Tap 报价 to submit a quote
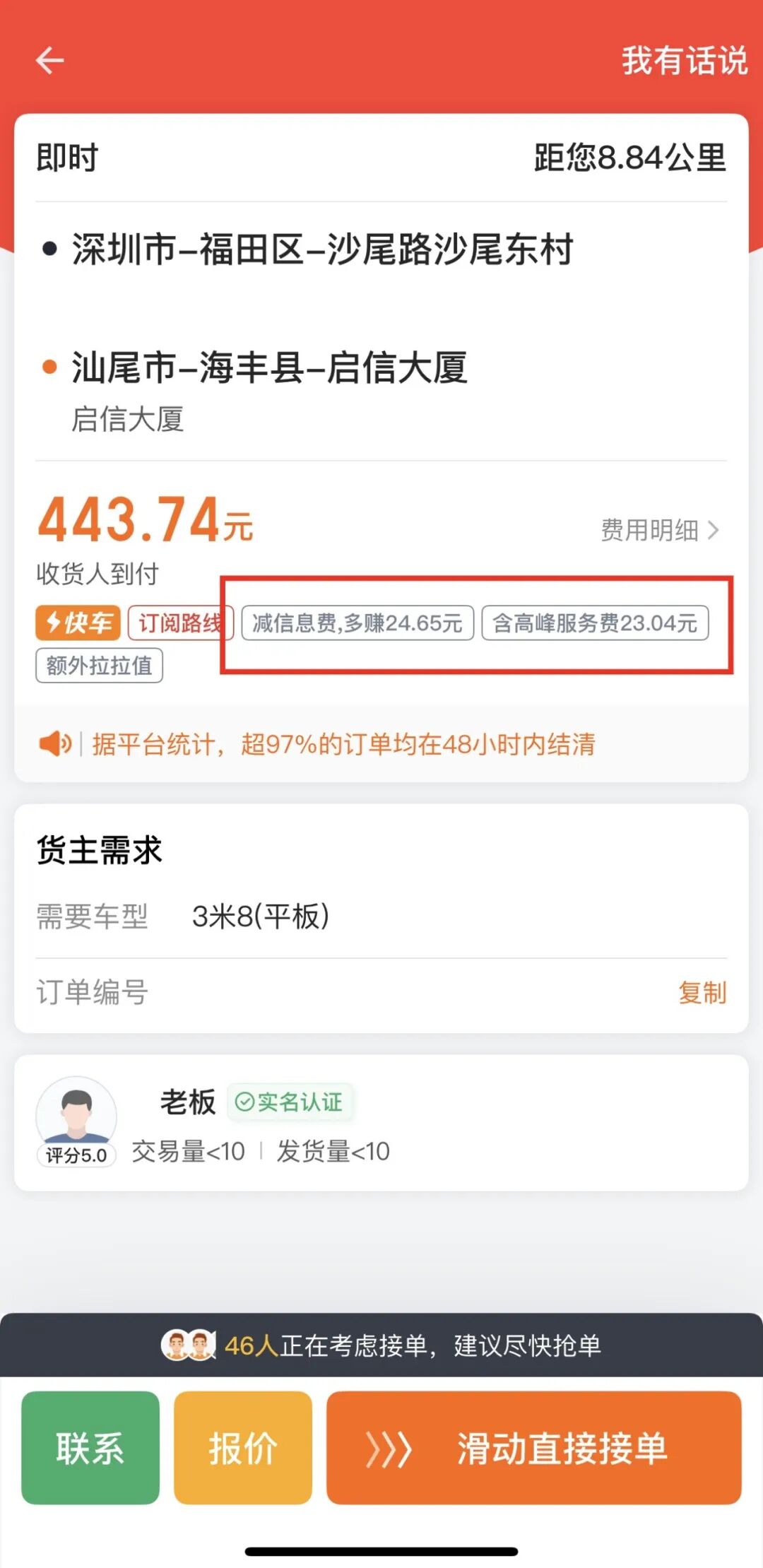763x1568 pixels. click(242, 1448)
